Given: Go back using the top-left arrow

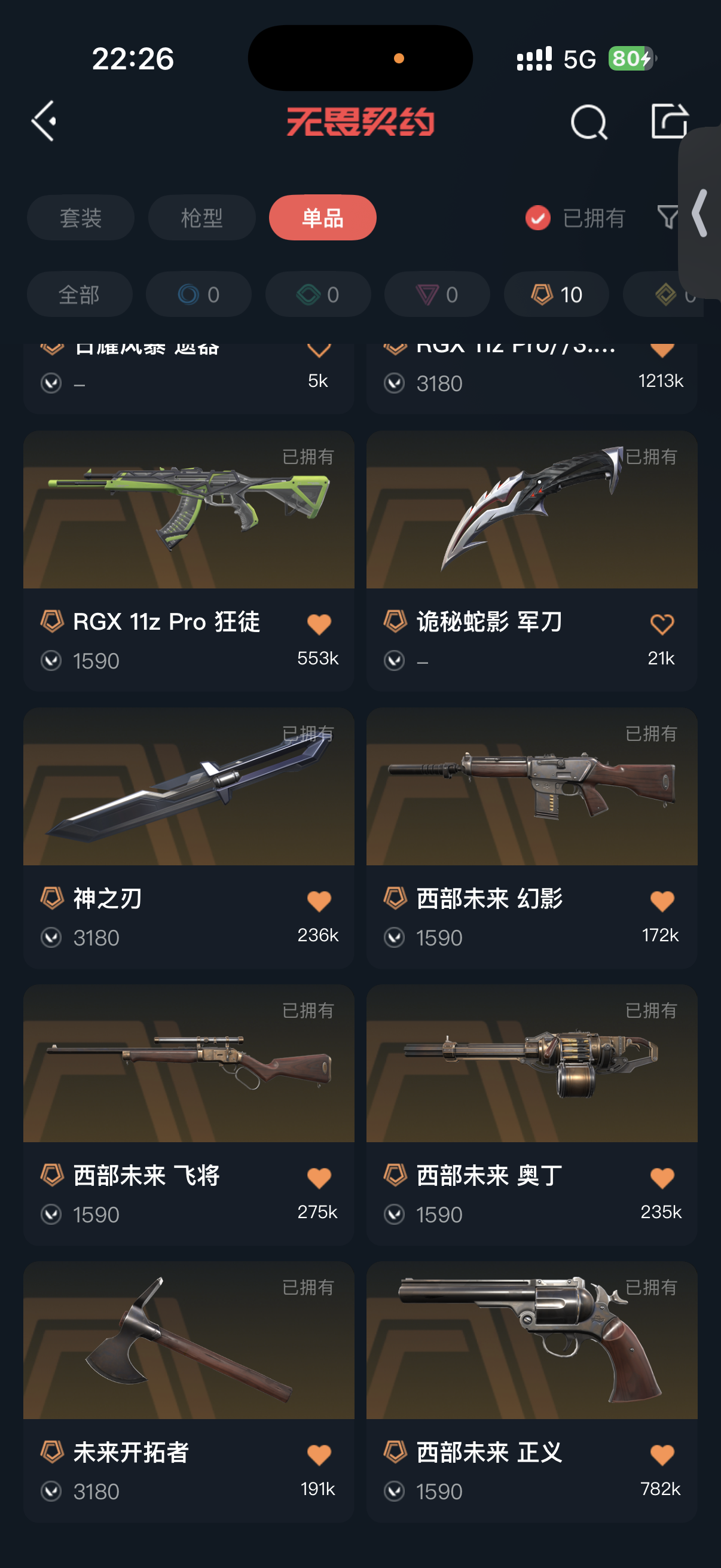Looking at the screenshot, I should click(44, 121).
